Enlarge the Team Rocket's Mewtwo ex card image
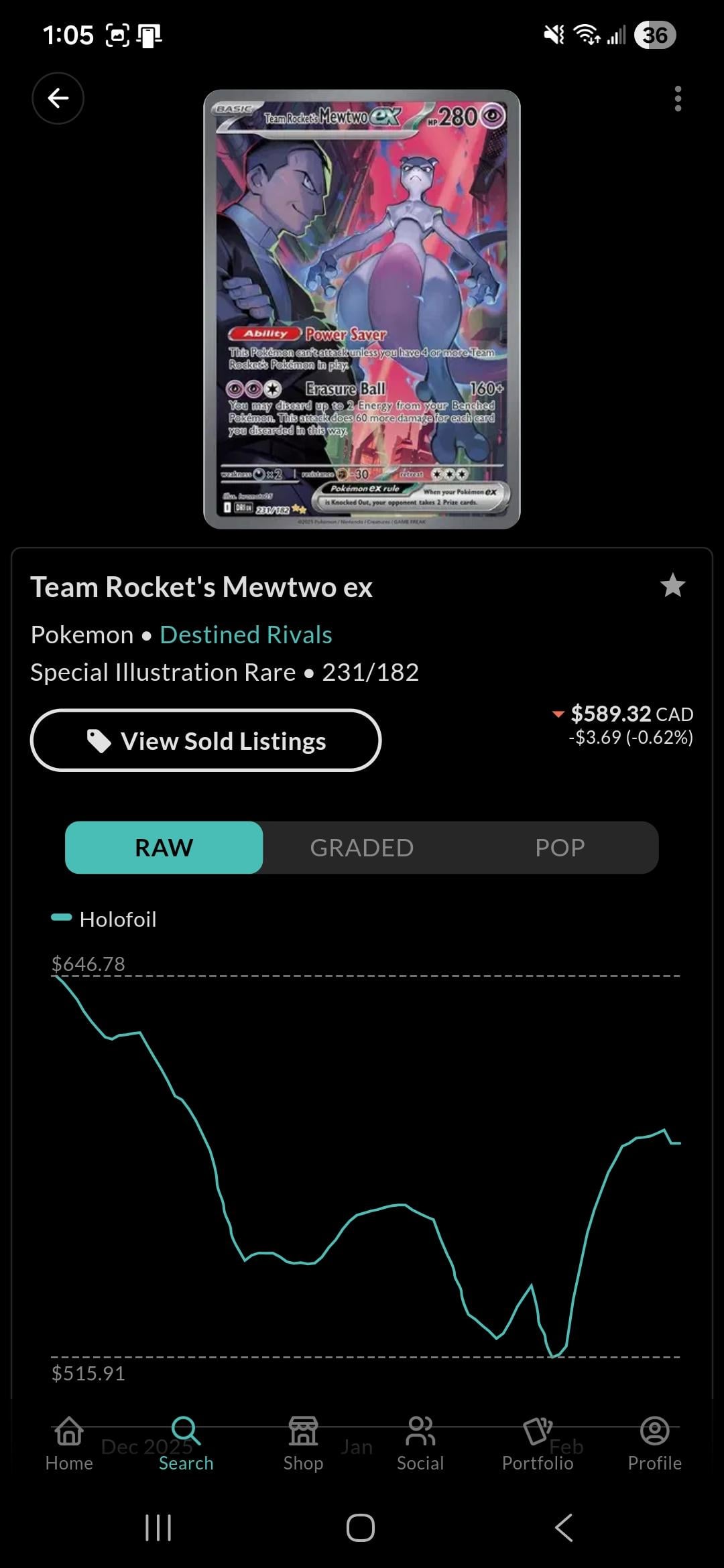The height and width of the screenshot is (1568, 724). [362, 309]
